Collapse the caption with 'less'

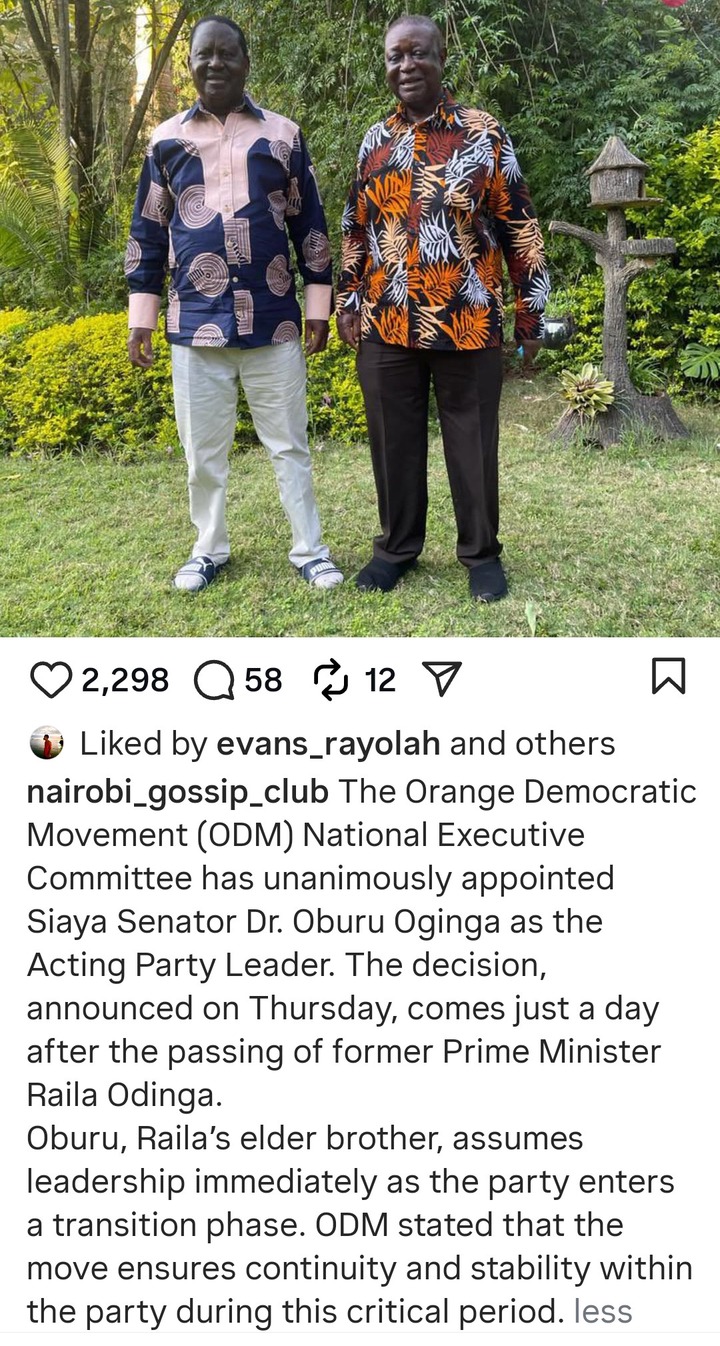(603, 1312)
